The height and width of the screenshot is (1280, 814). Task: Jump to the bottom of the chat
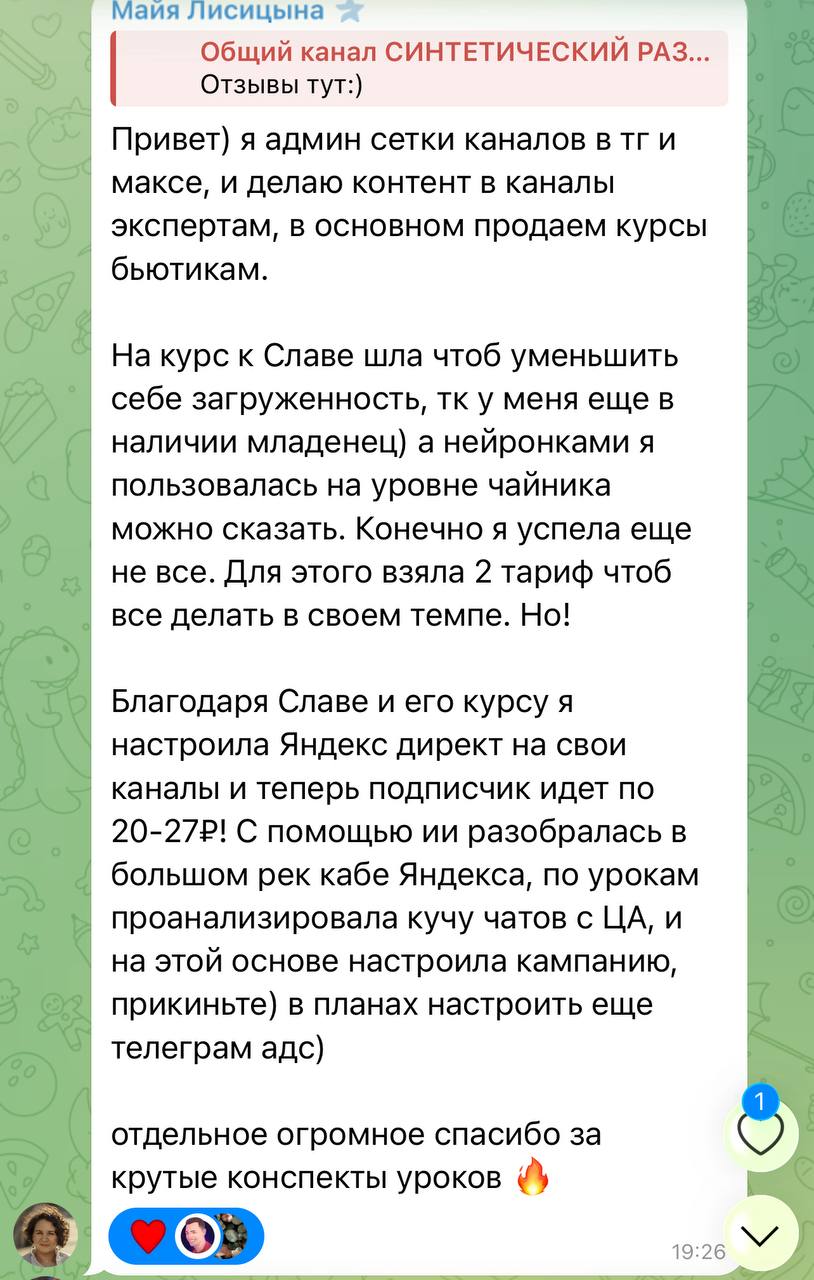tap(760, 1235)
